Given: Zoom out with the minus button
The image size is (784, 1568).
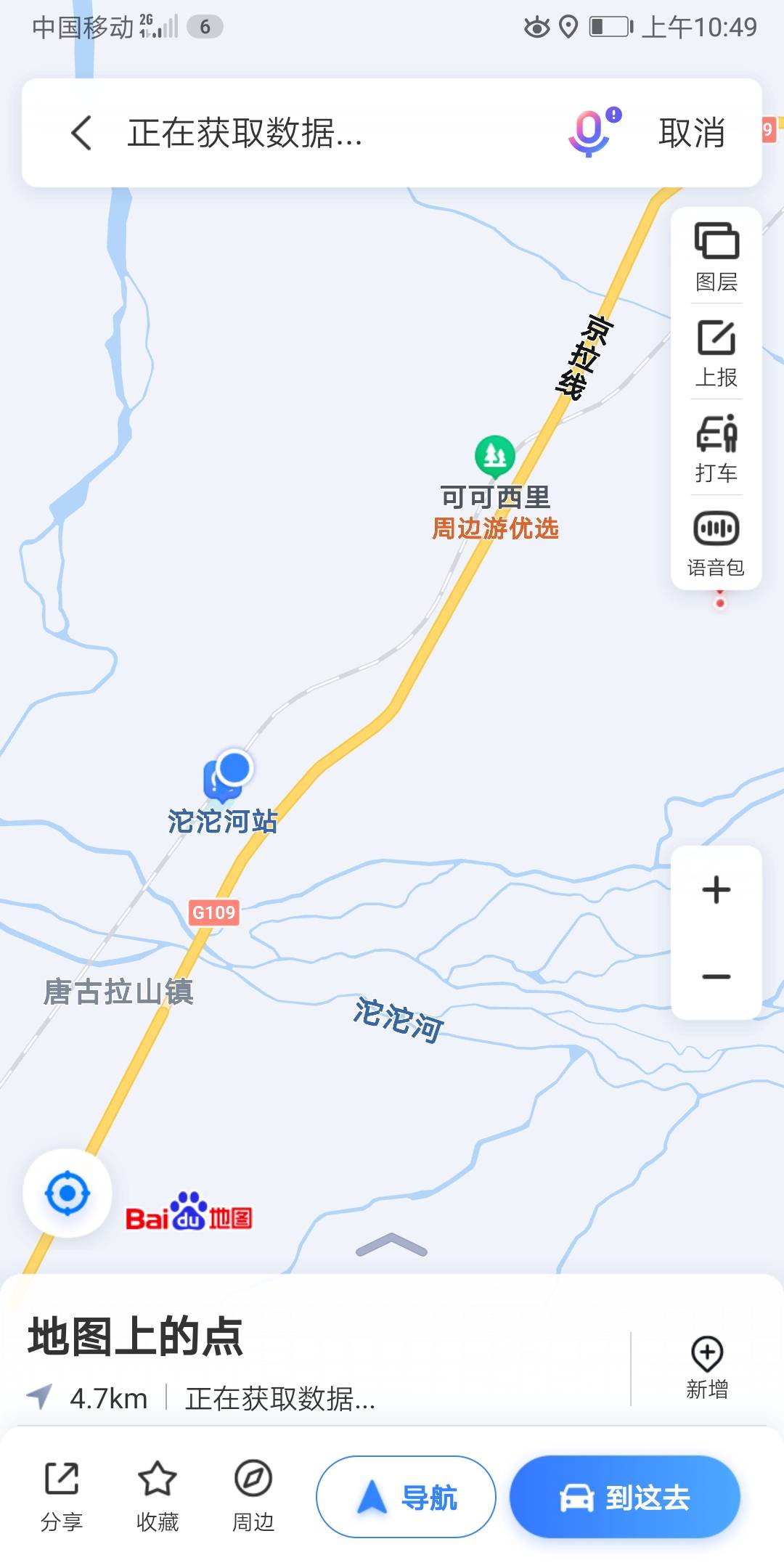Looking at the screenshot, I should [715, 976].
